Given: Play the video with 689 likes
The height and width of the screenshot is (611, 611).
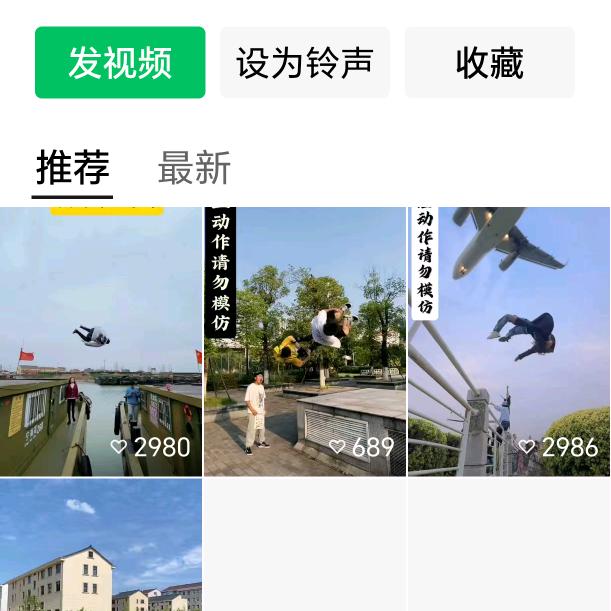Looking at the screenshot, I should click(305, 341).
